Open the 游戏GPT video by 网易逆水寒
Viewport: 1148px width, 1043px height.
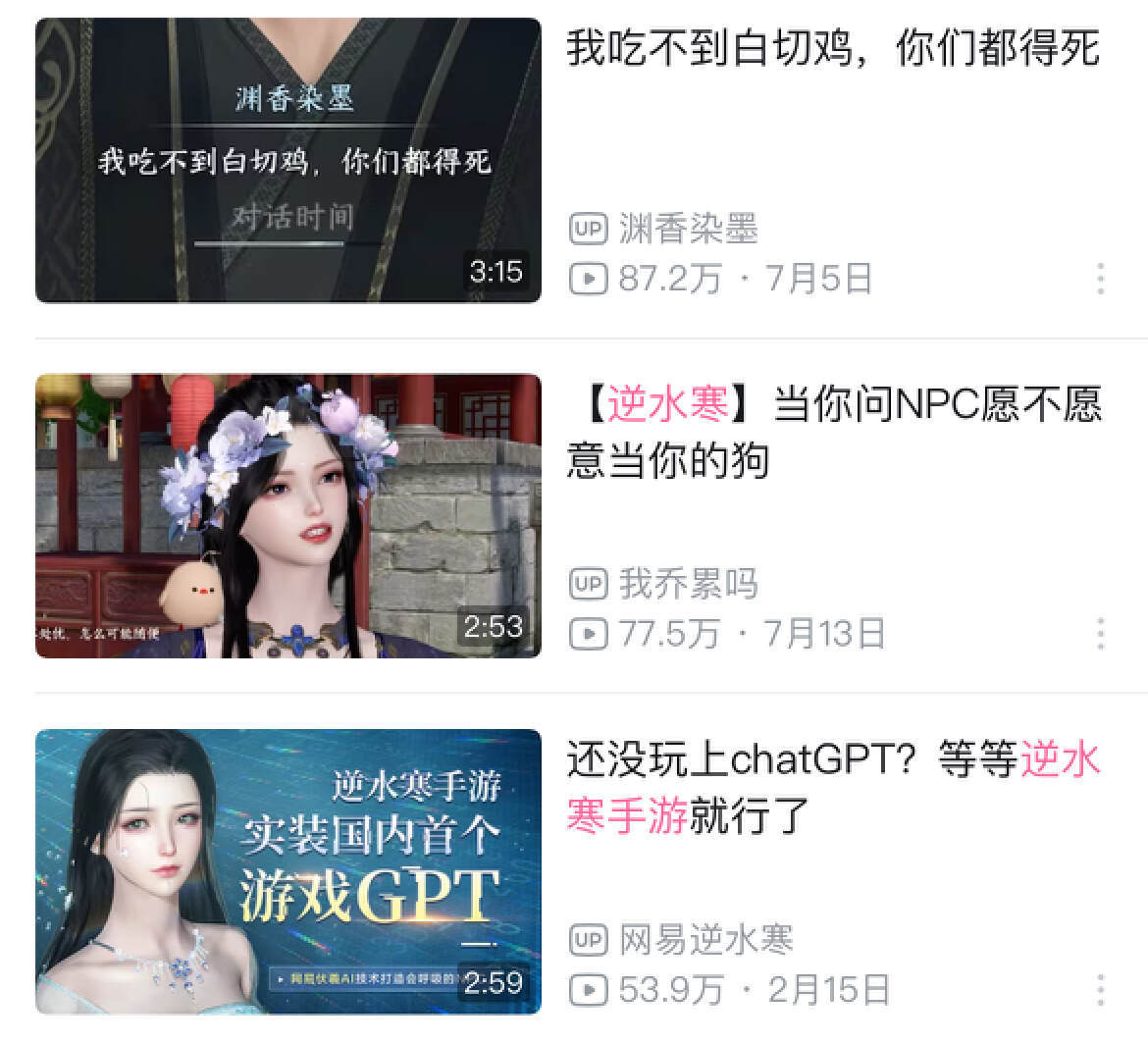[287, 871]
